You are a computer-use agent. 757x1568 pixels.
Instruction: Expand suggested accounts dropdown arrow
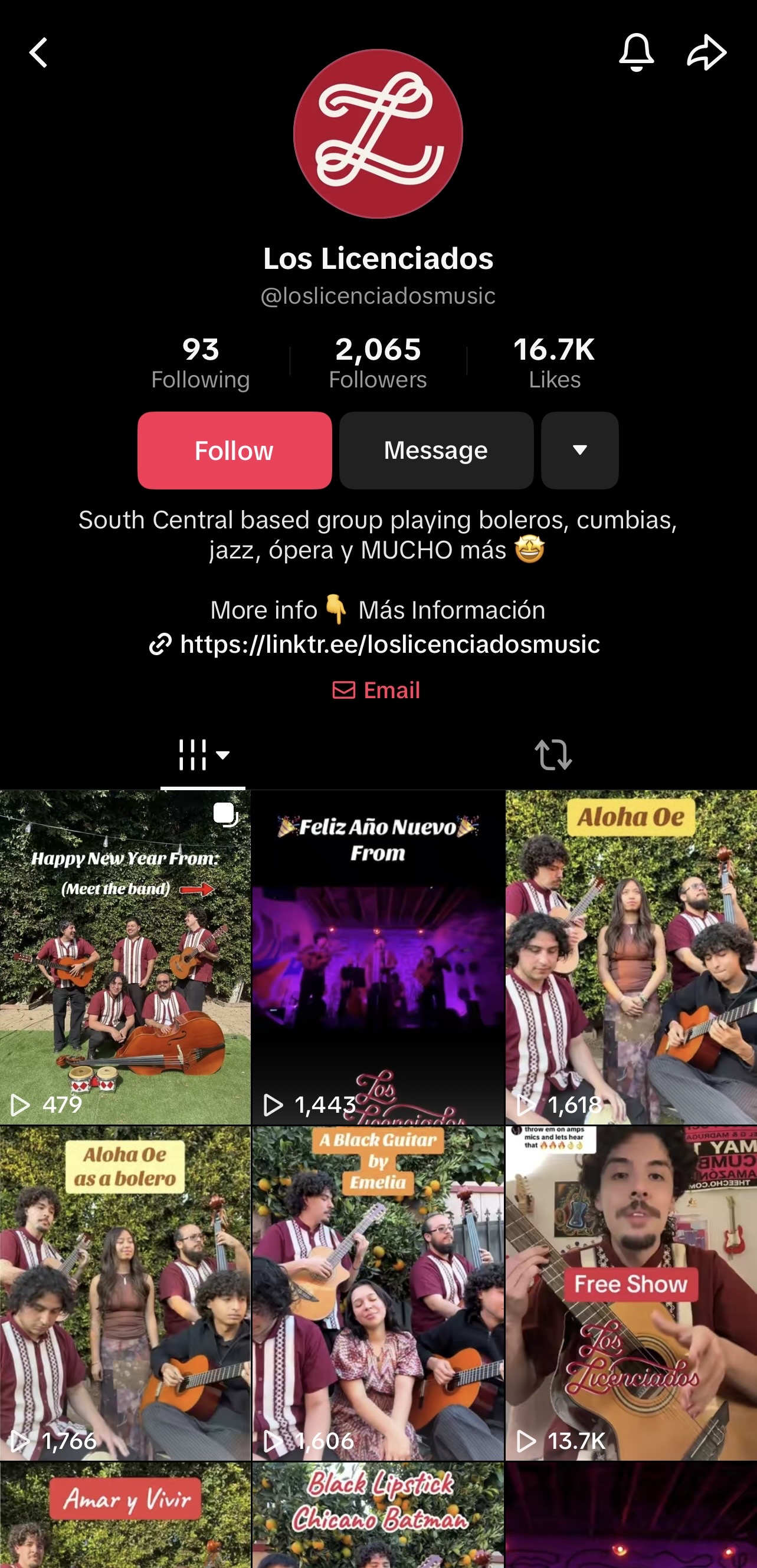click(580, 451)
